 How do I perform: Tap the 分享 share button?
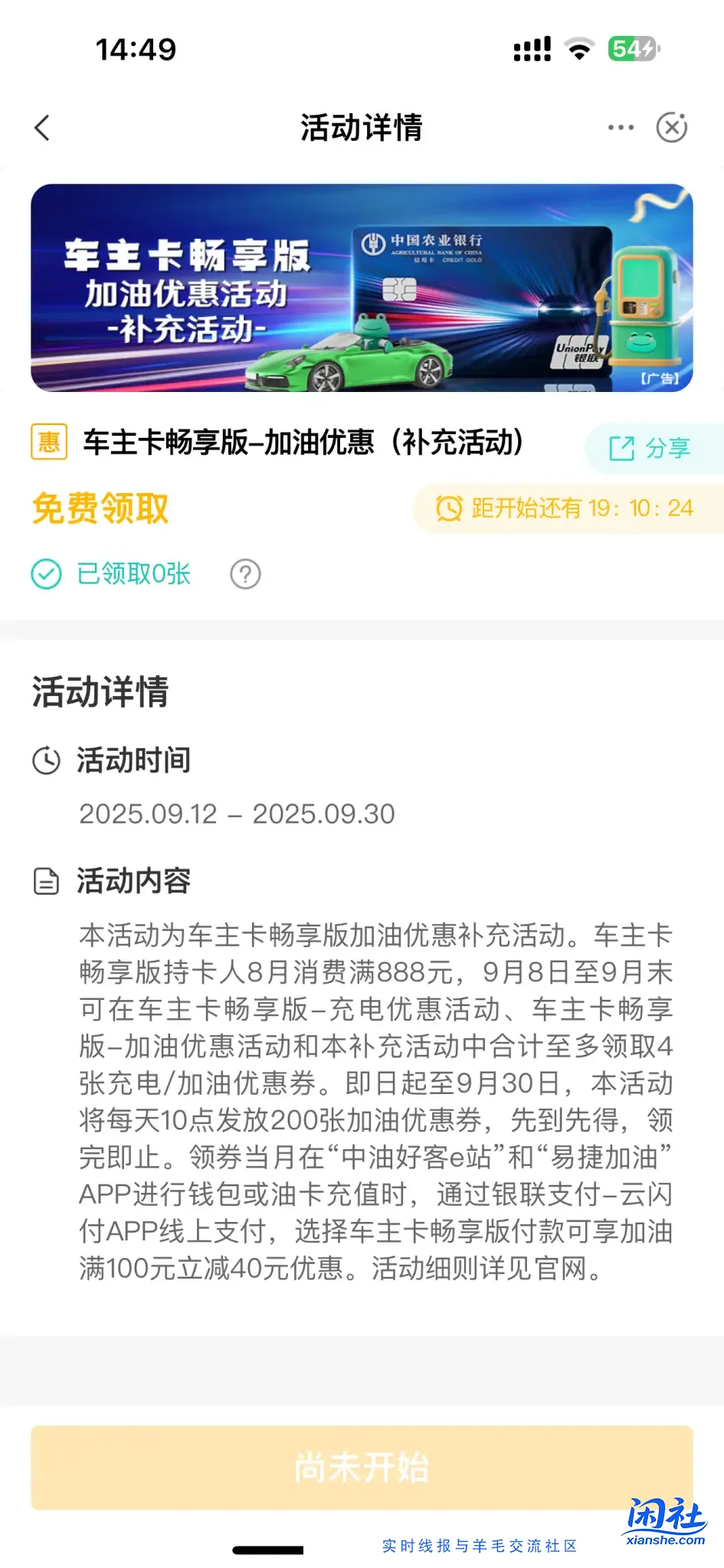click(655, 448)
